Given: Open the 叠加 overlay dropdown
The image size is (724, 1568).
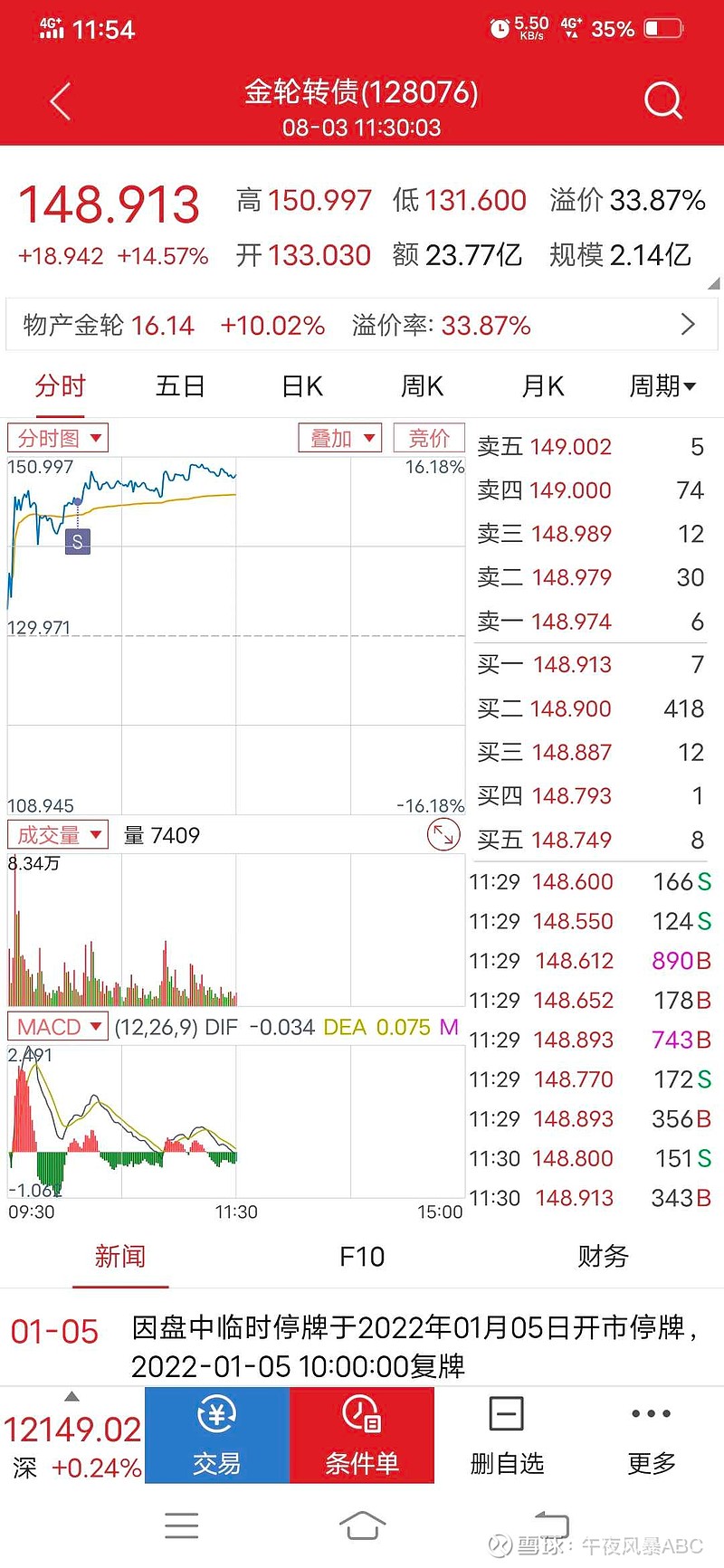Looking at the screenshot, I should point(340,438).
